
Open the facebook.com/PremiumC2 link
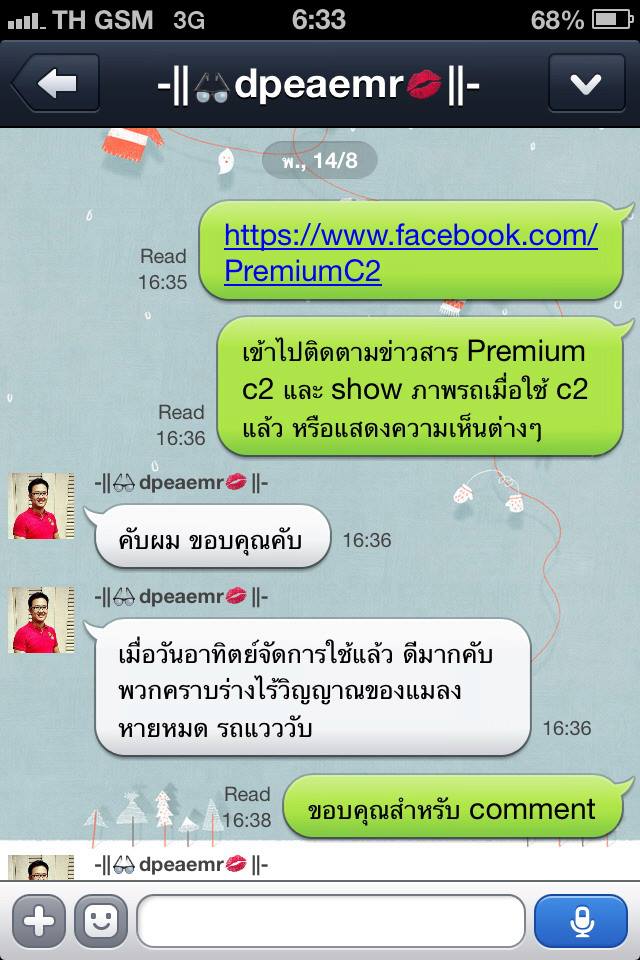point(410,252)
